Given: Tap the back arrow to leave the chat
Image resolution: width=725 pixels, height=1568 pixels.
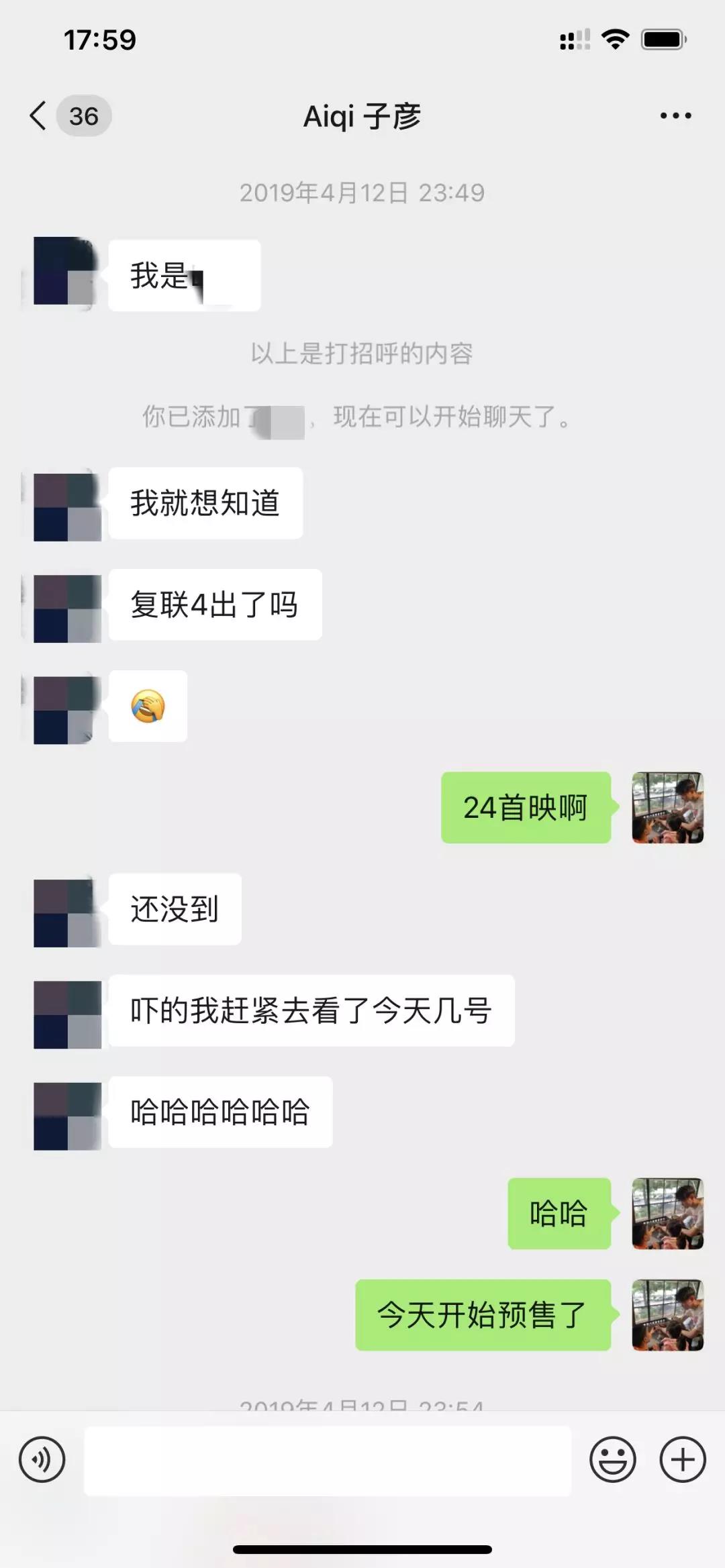Looking at the screenshot, I should click(37, 115).
